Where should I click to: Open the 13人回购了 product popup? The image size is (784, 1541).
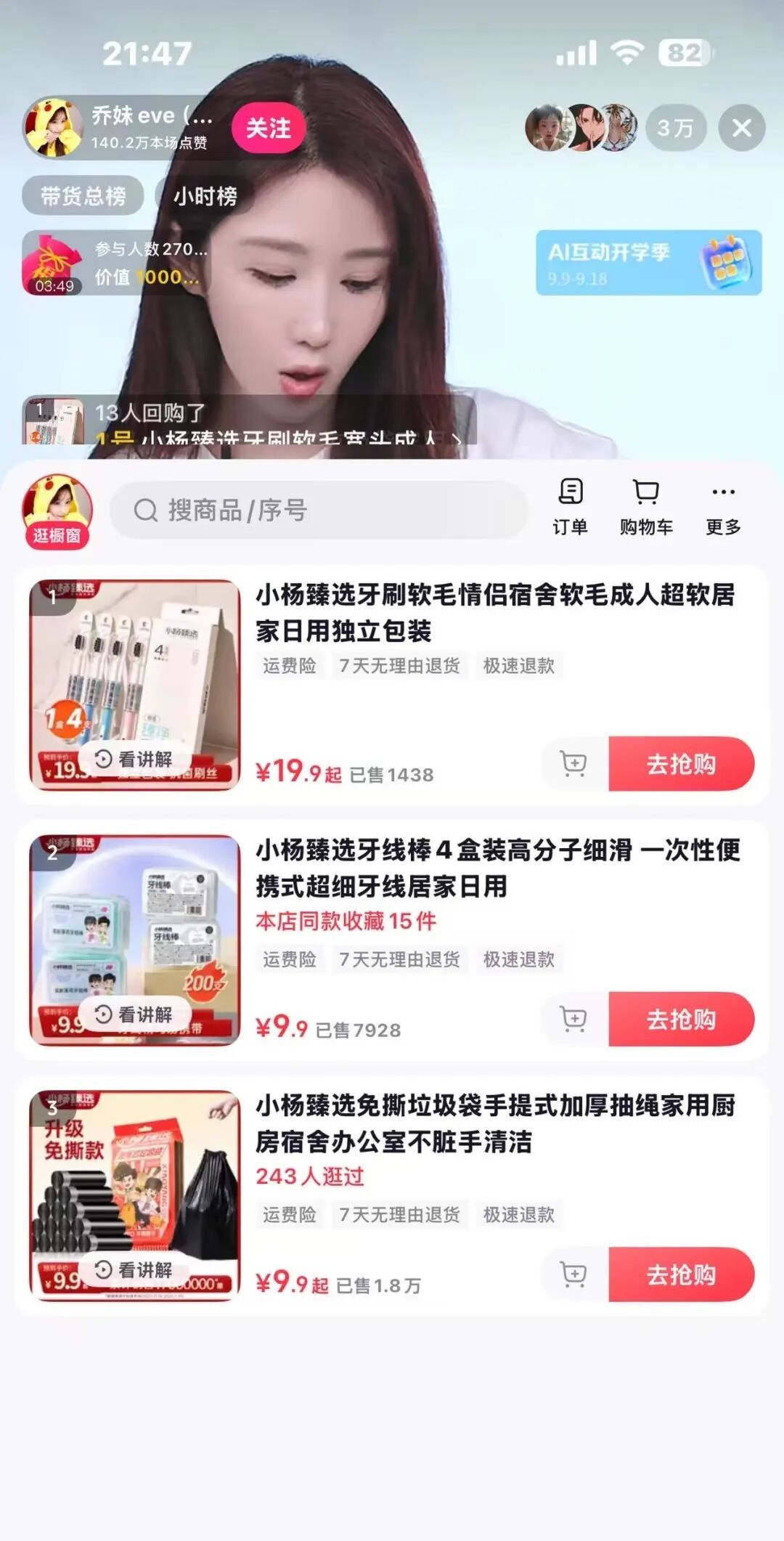point(247,421)
